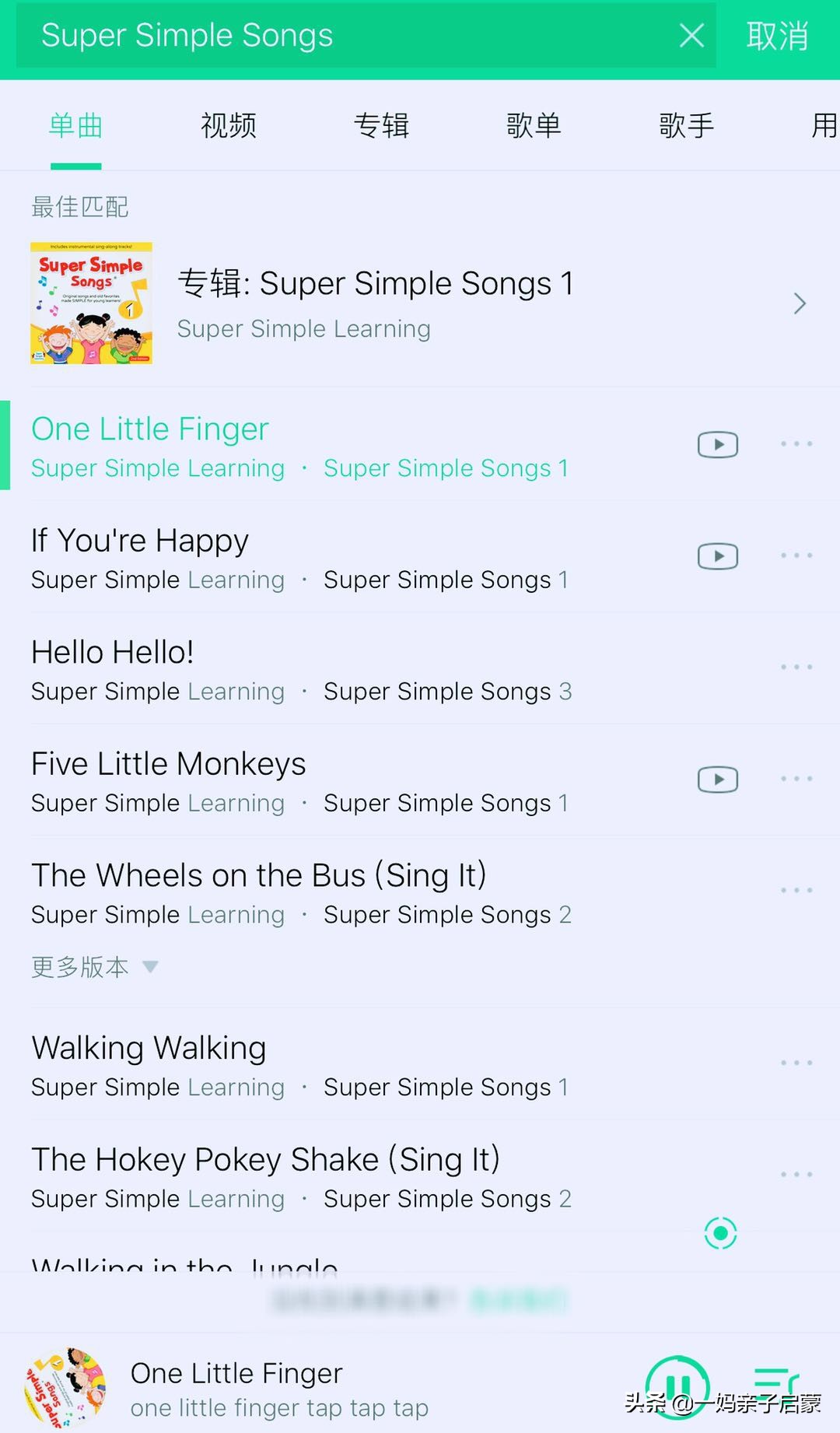
Task: Watch the video for Five Little Monkeys
Action: (717, 780)
